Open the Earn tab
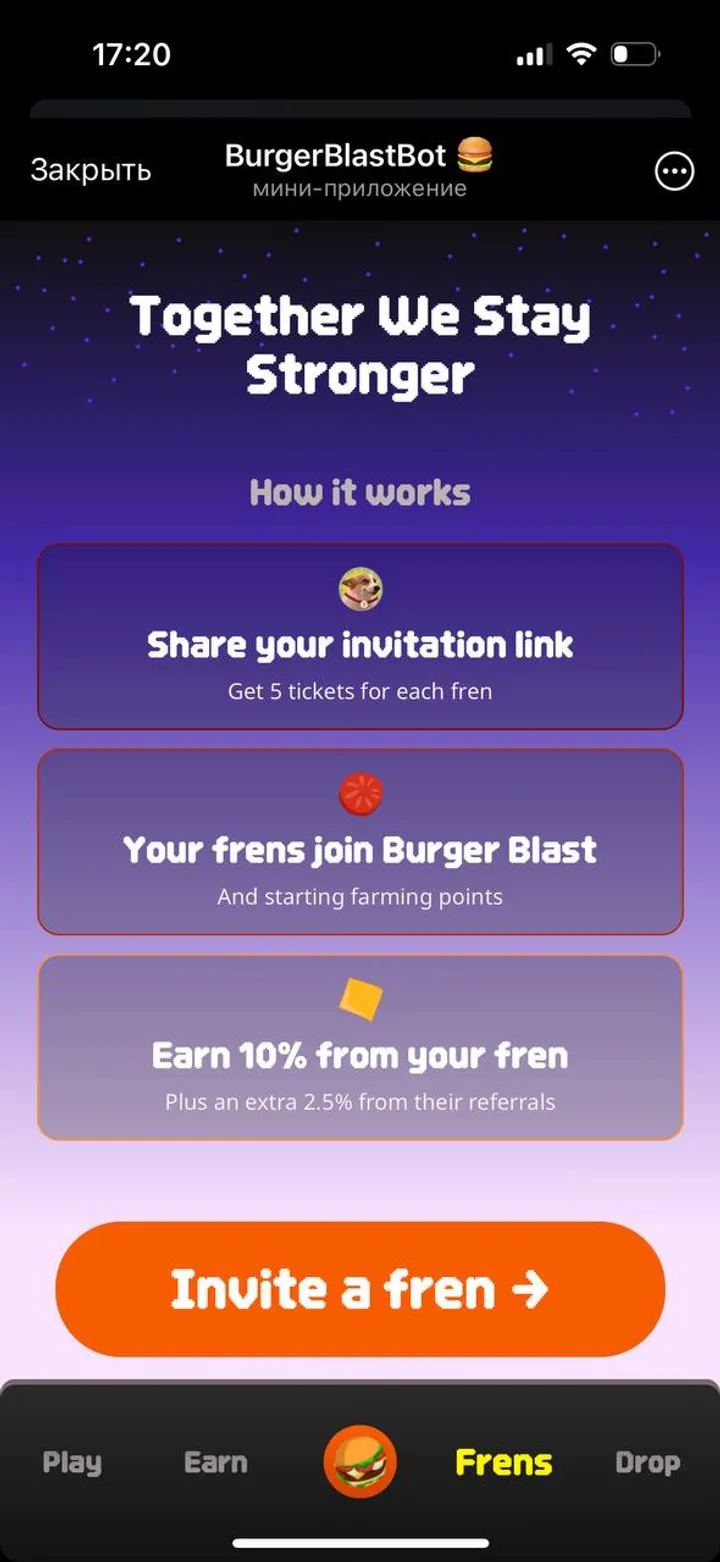 (x=215, y=1463)
